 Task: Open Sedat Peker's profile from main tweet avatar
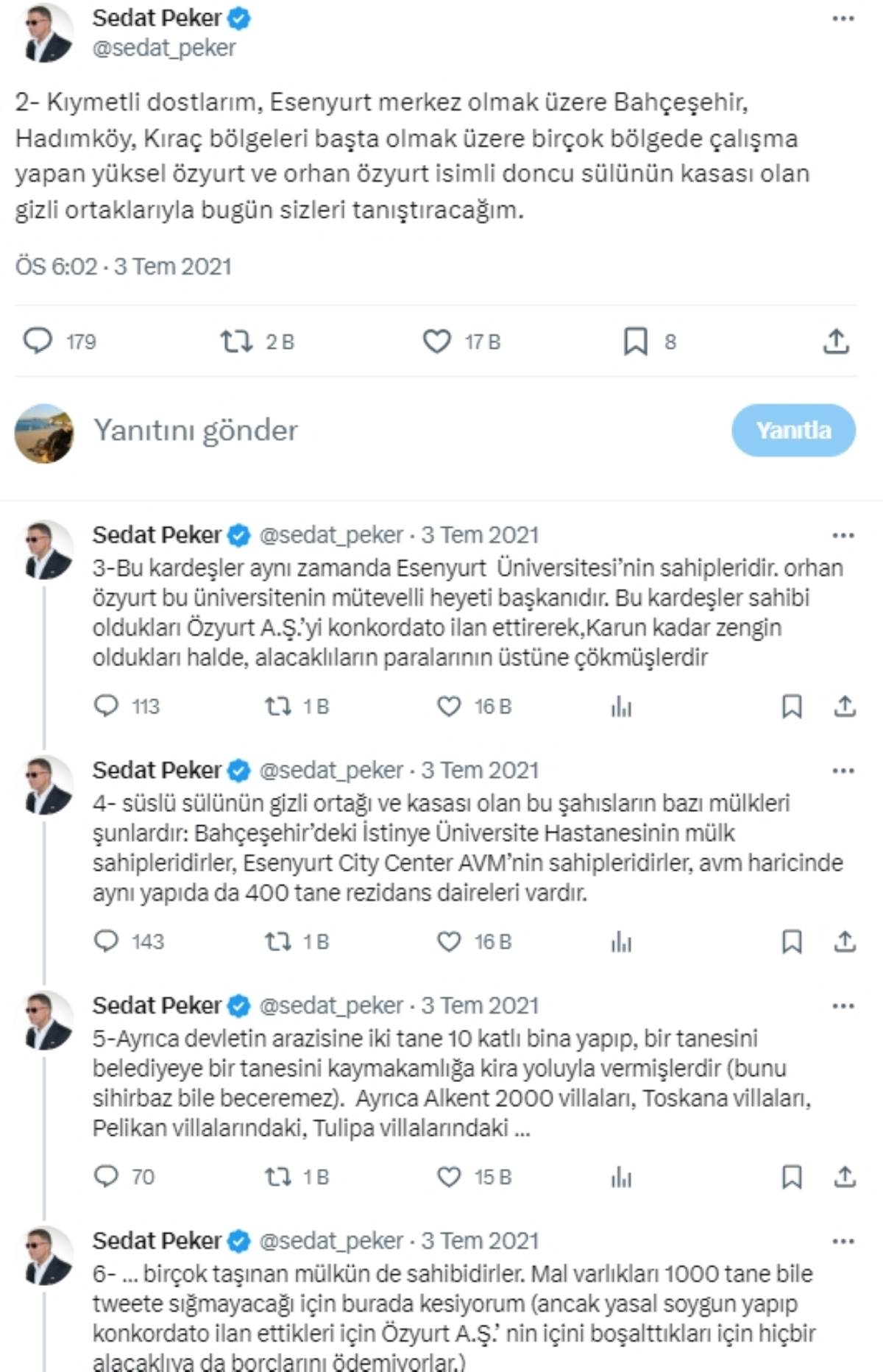[44, 33]
